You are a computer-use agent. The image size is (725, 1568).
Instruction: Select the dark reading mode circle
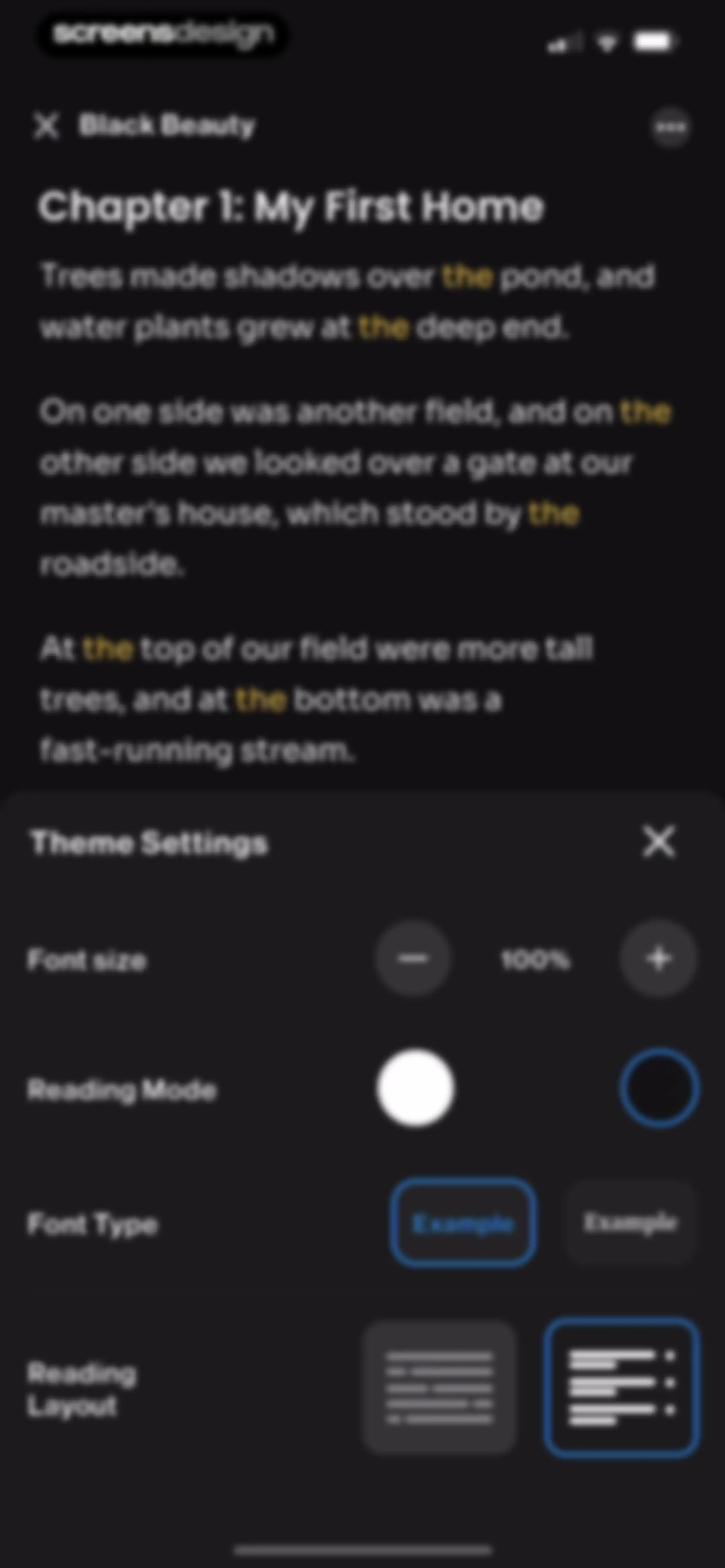coord(659,1087)
